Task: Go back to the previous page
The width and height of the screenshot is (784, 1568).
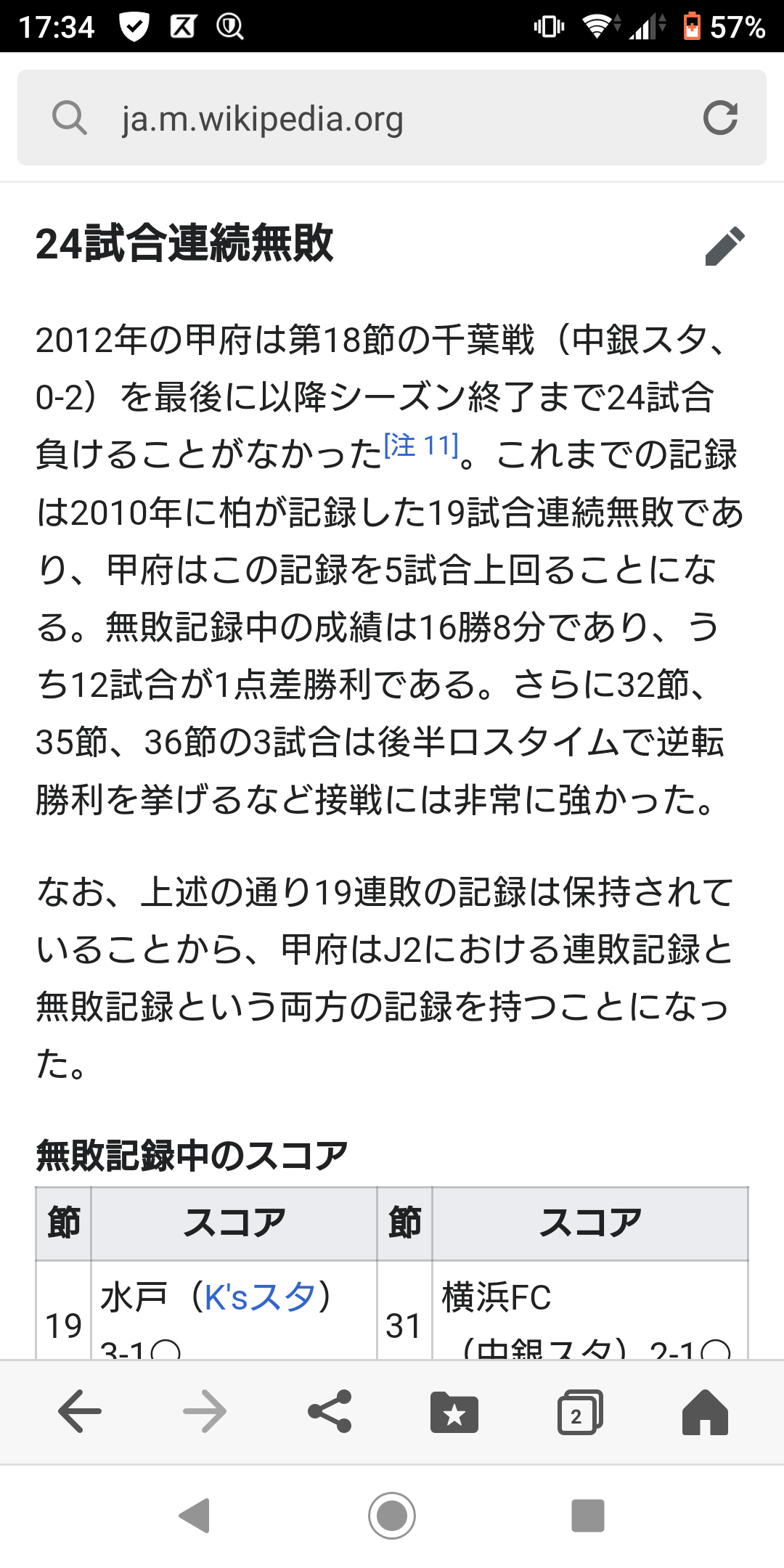Action: click(80, 1412)
